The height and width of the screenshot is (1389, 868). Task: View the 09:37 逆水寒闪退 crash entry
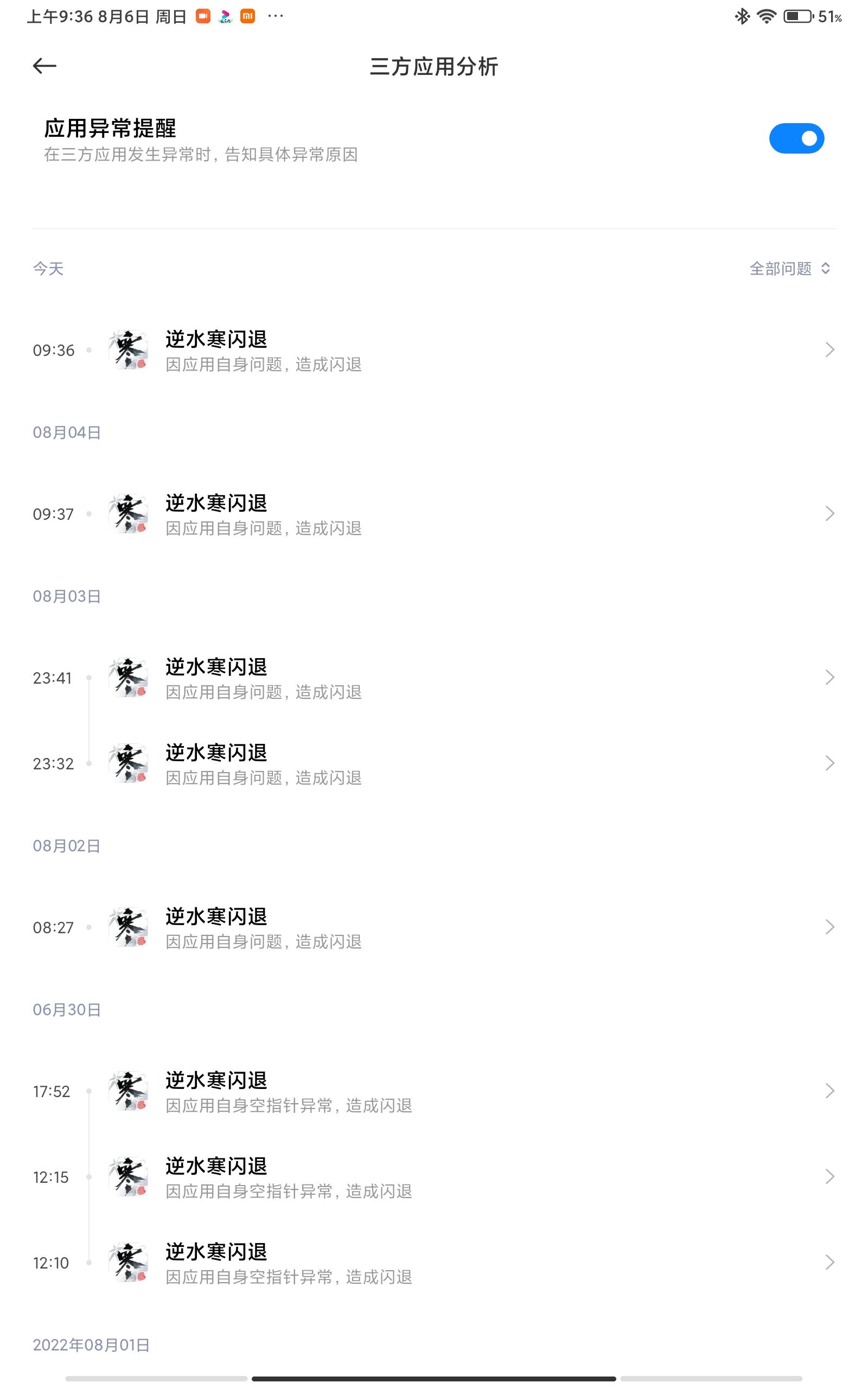(433, 514)
